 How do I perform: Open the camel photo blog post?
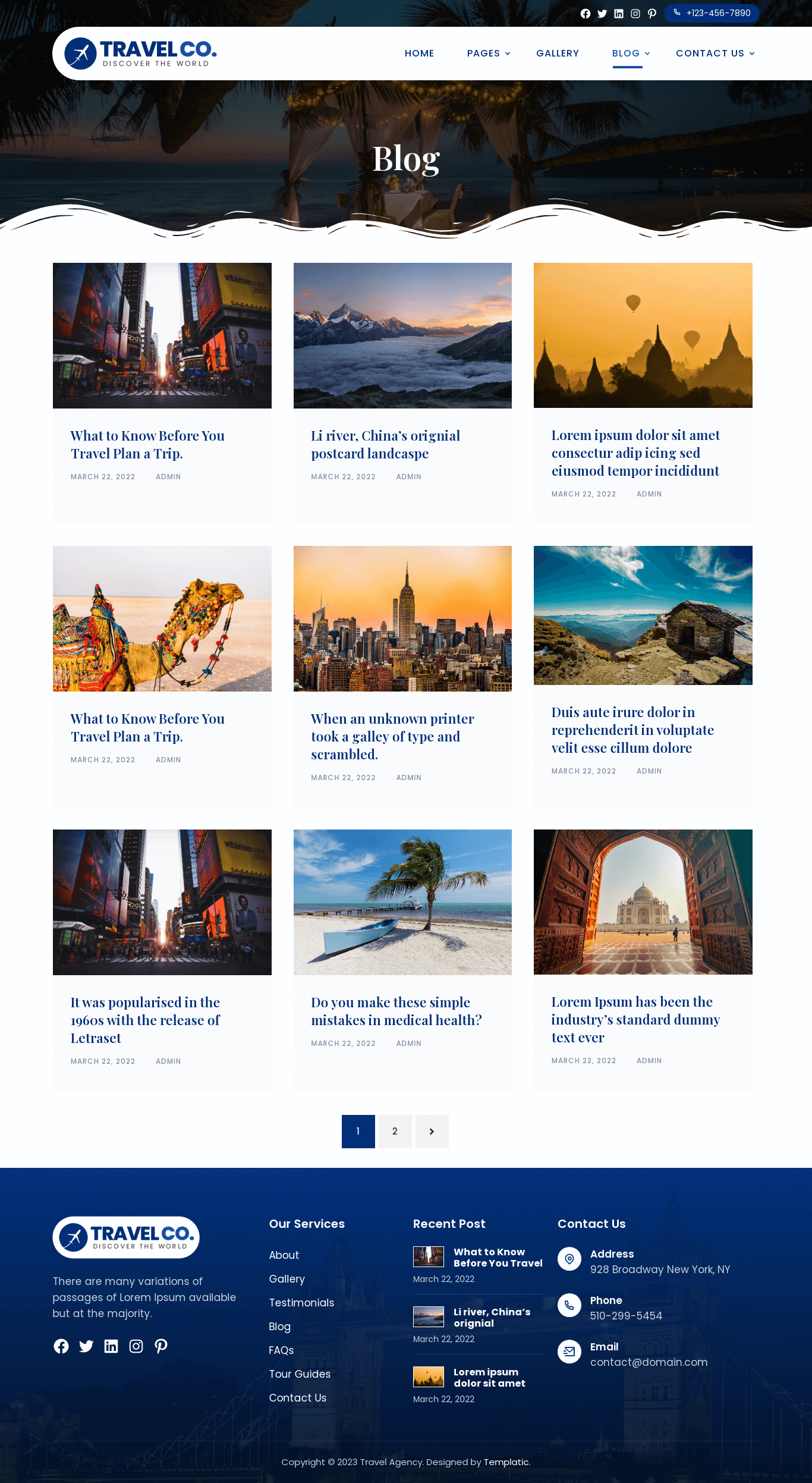pyautogui.click(x=162, y=618)
